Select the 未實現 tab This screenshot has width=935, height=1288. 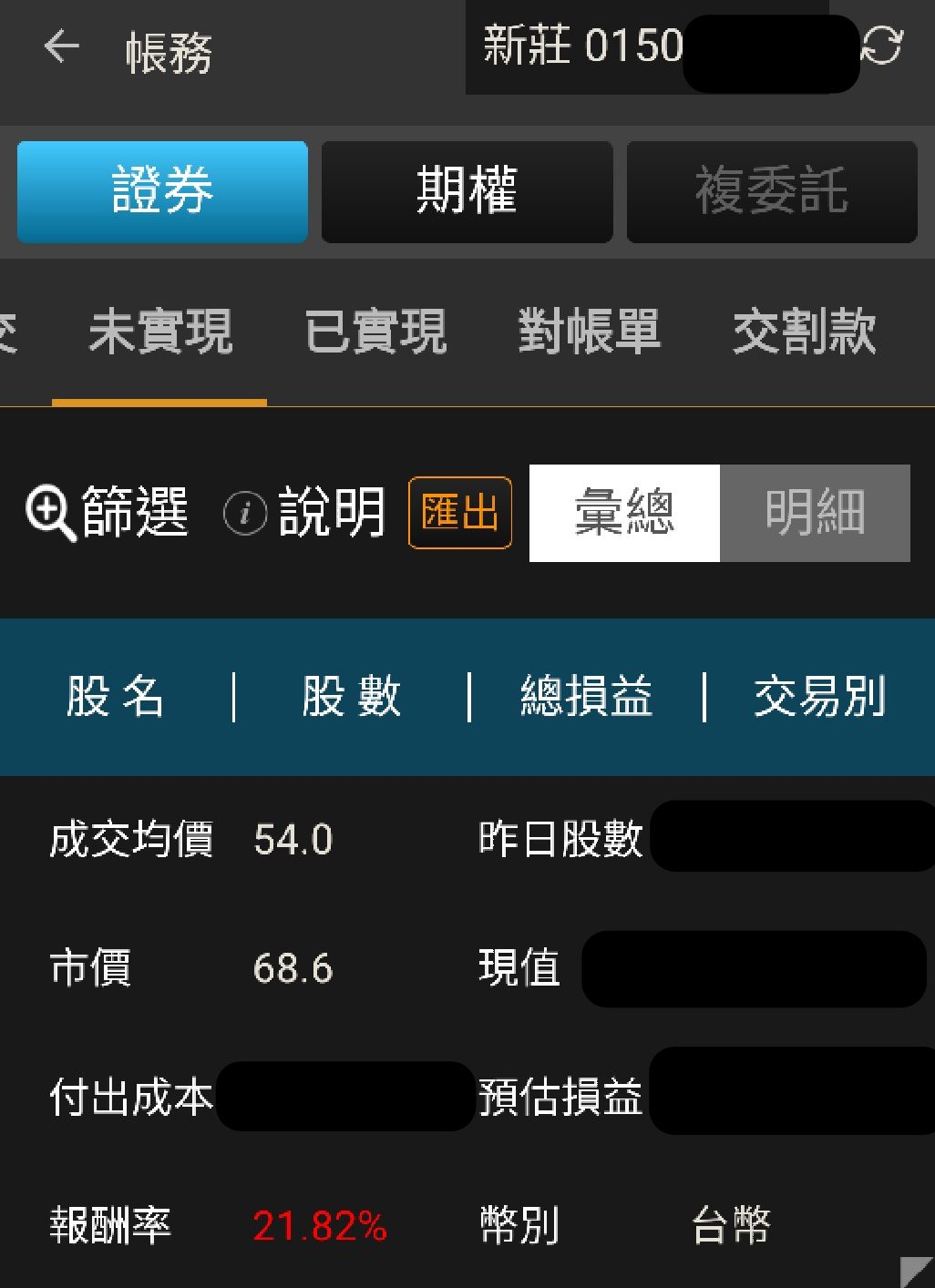coord(160,332)
